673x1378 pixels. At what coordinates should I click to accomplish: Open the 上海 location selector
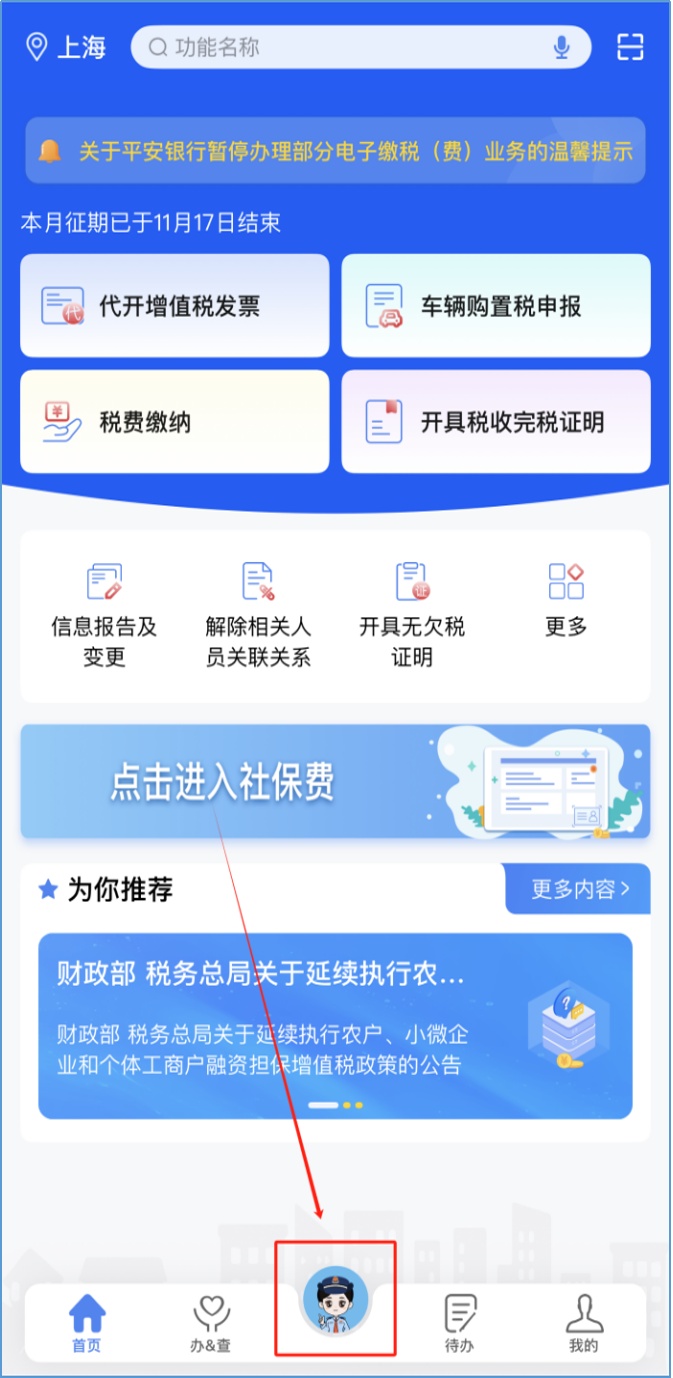pos(66,47)
